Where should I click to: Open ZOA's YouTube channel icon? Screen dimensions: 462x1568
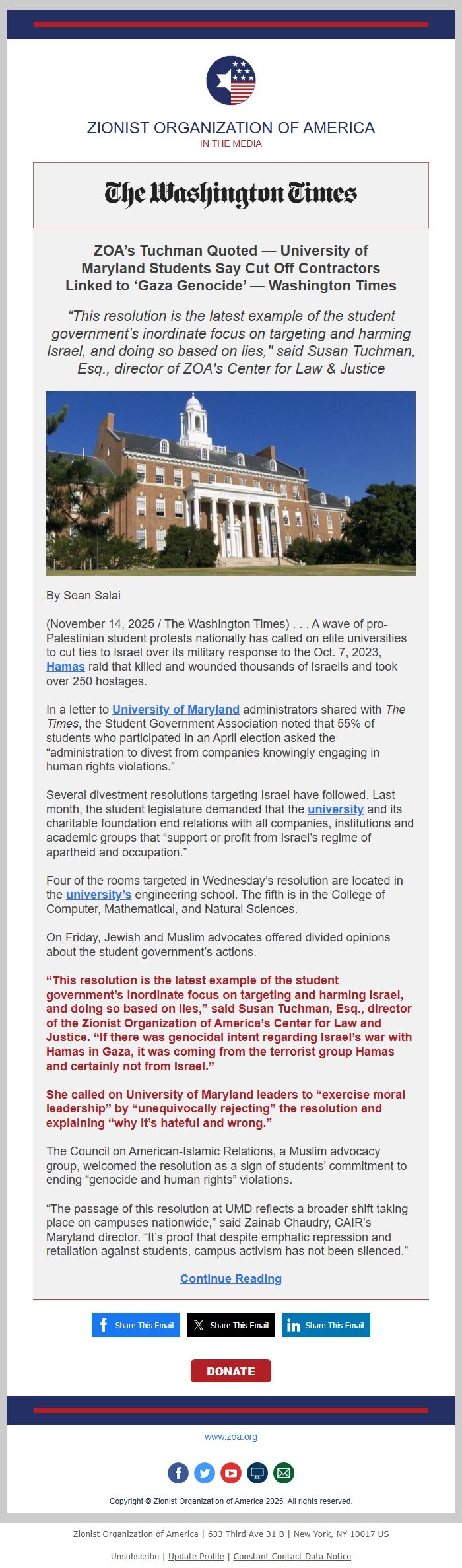[231, 1473]
